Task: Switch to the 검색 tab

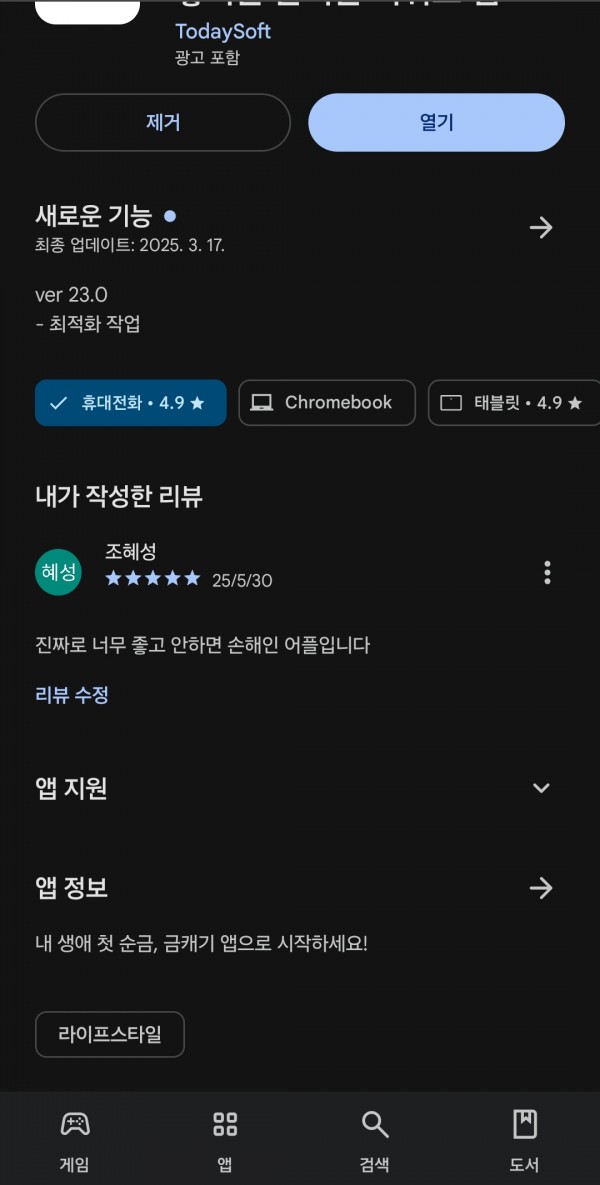Action: tap(374, 1140)
